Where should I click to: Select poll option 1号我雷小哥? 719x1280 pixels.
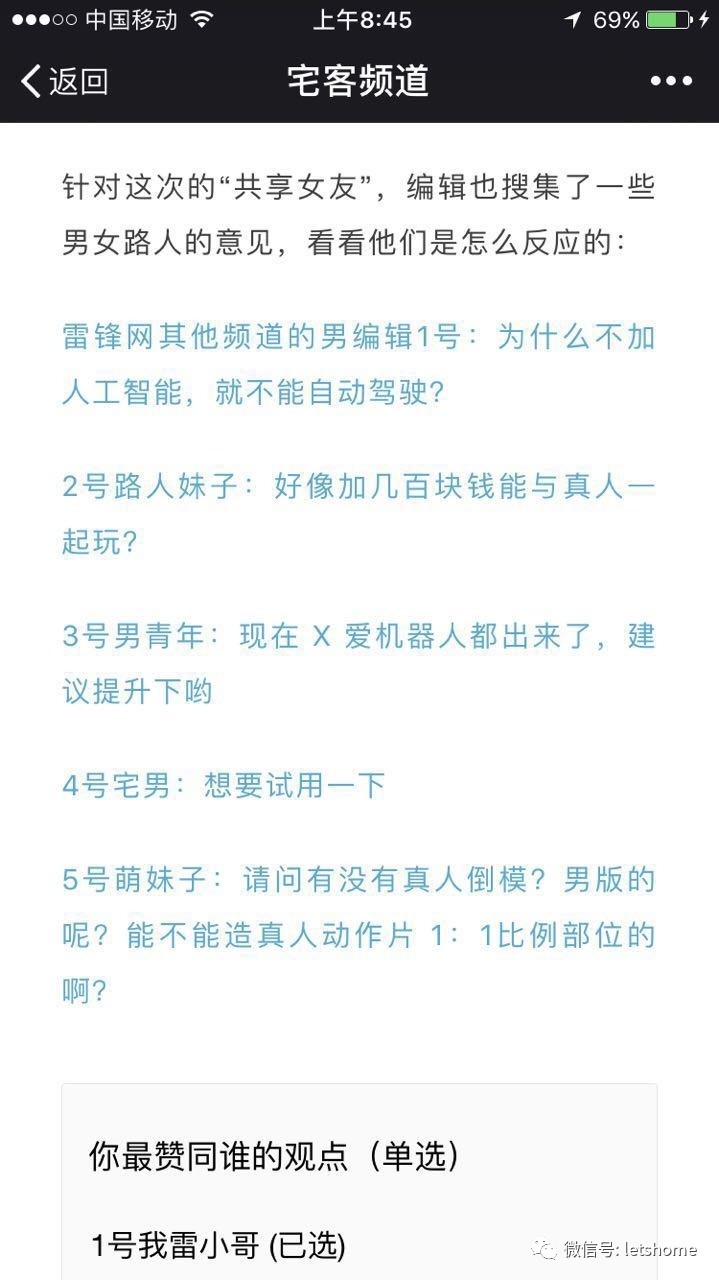(x=218, y=1246)
